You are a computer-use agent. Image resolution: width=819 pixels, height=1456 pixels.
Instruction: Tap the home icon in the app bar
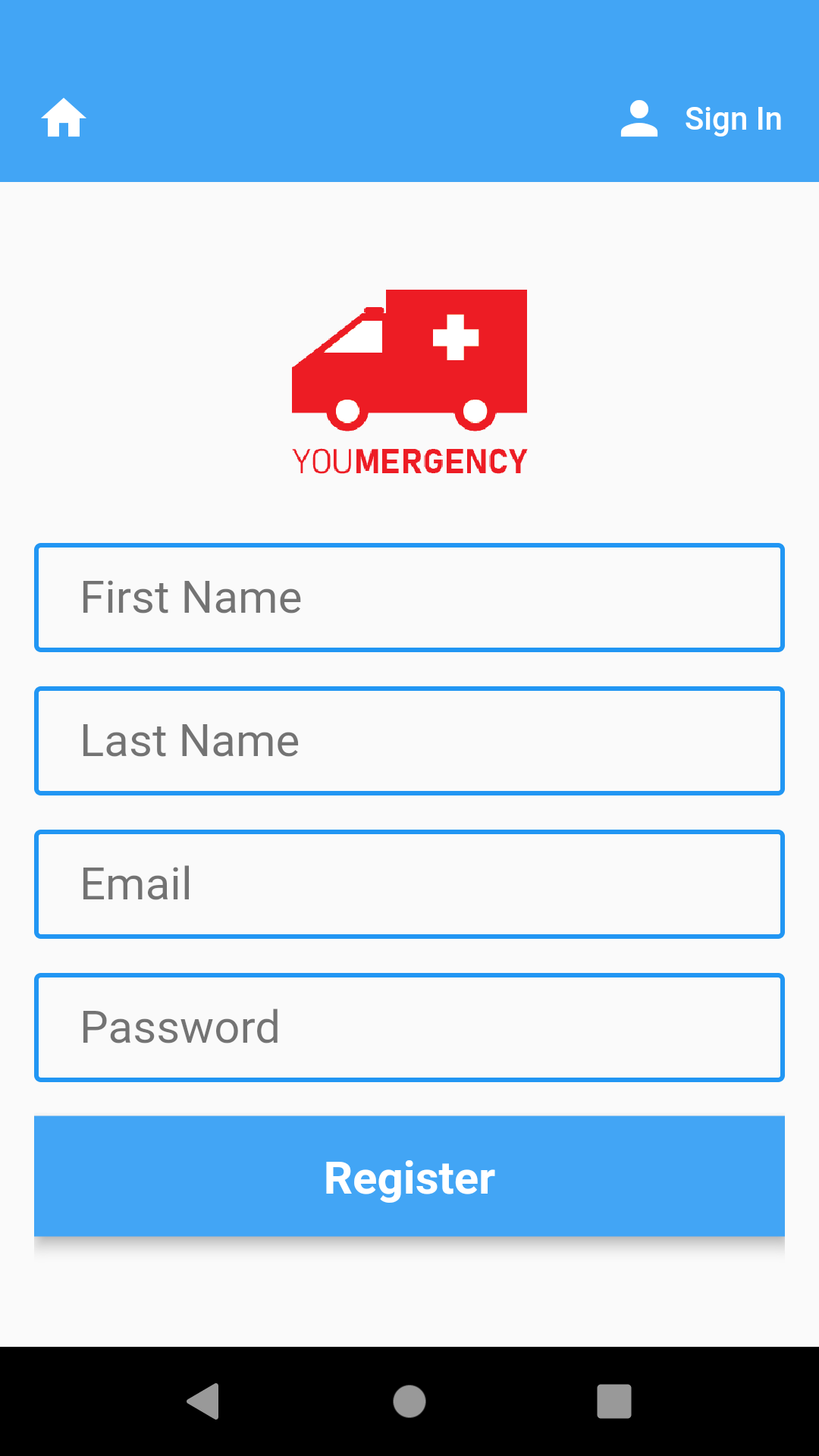point(64,118)
